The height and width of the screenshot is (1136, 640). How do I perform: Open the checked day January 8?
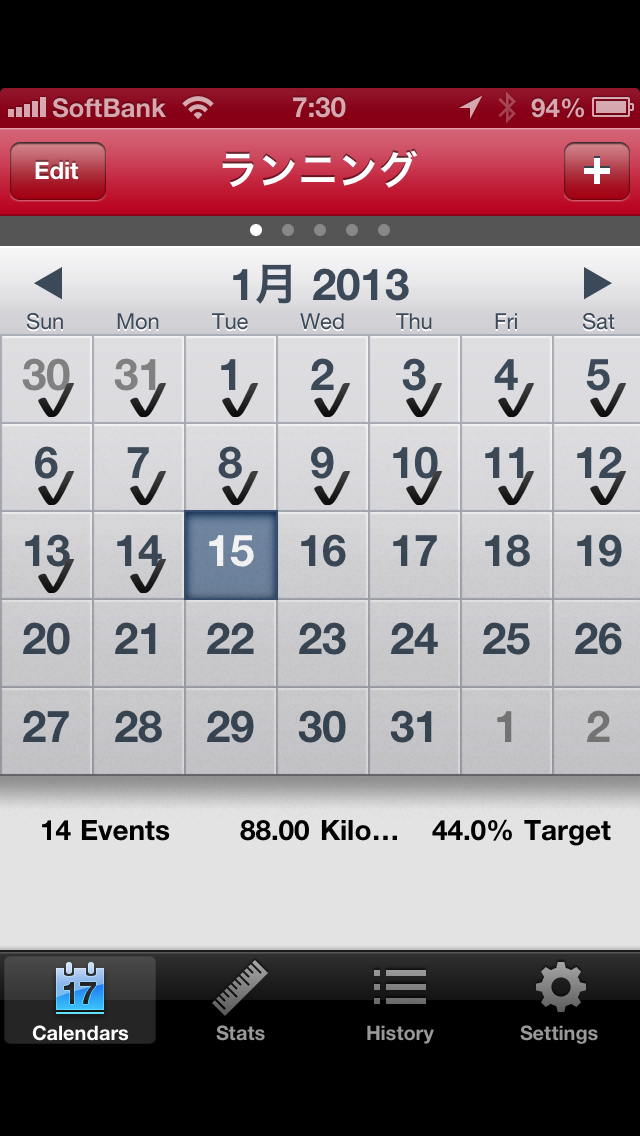[231, 468]
